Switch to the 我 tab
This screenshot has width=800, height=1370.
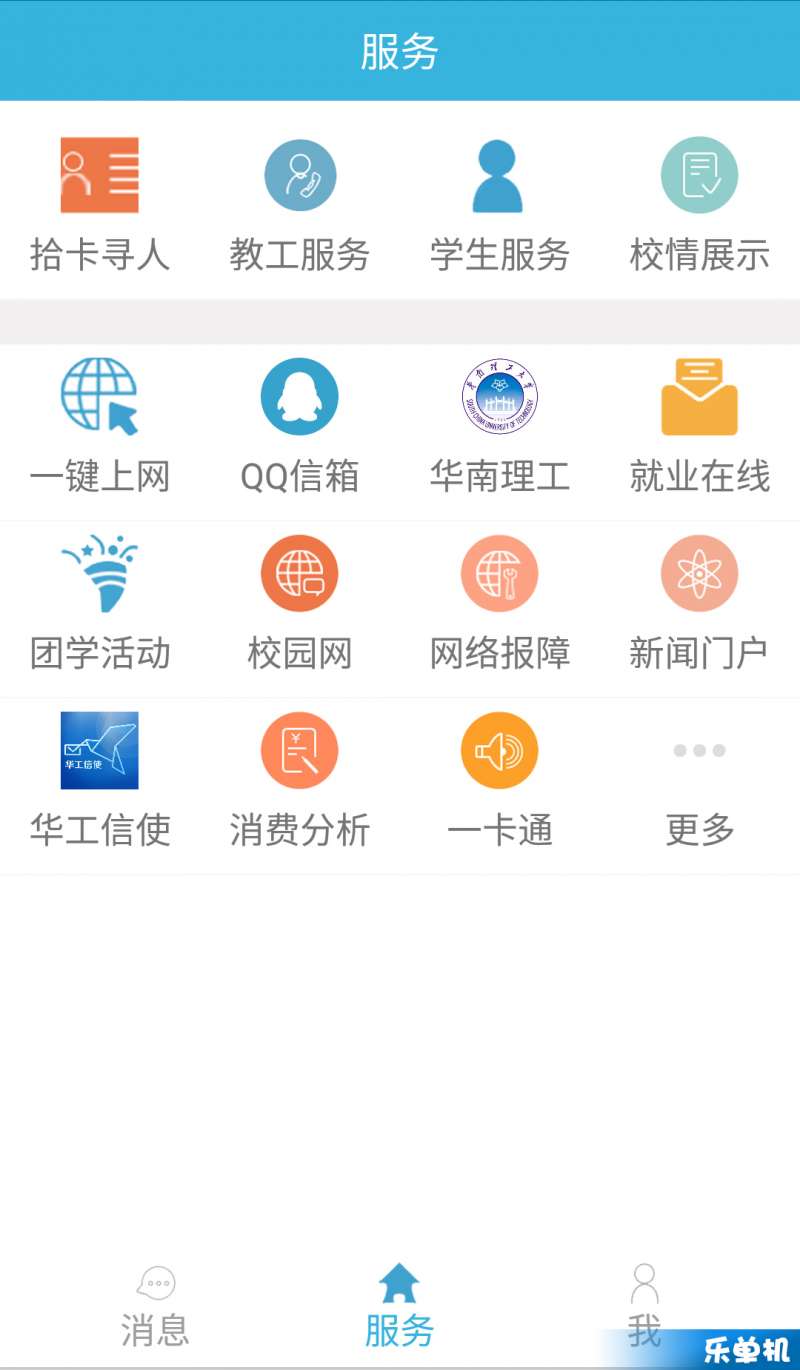point(645,1305)
